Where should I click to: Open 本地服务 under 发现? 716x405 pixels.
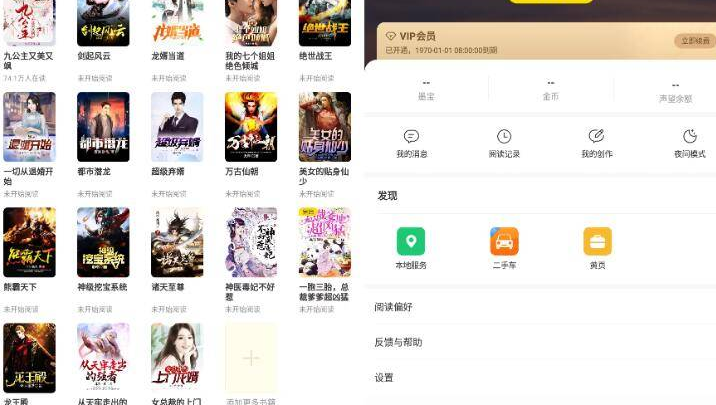point(411,248)
